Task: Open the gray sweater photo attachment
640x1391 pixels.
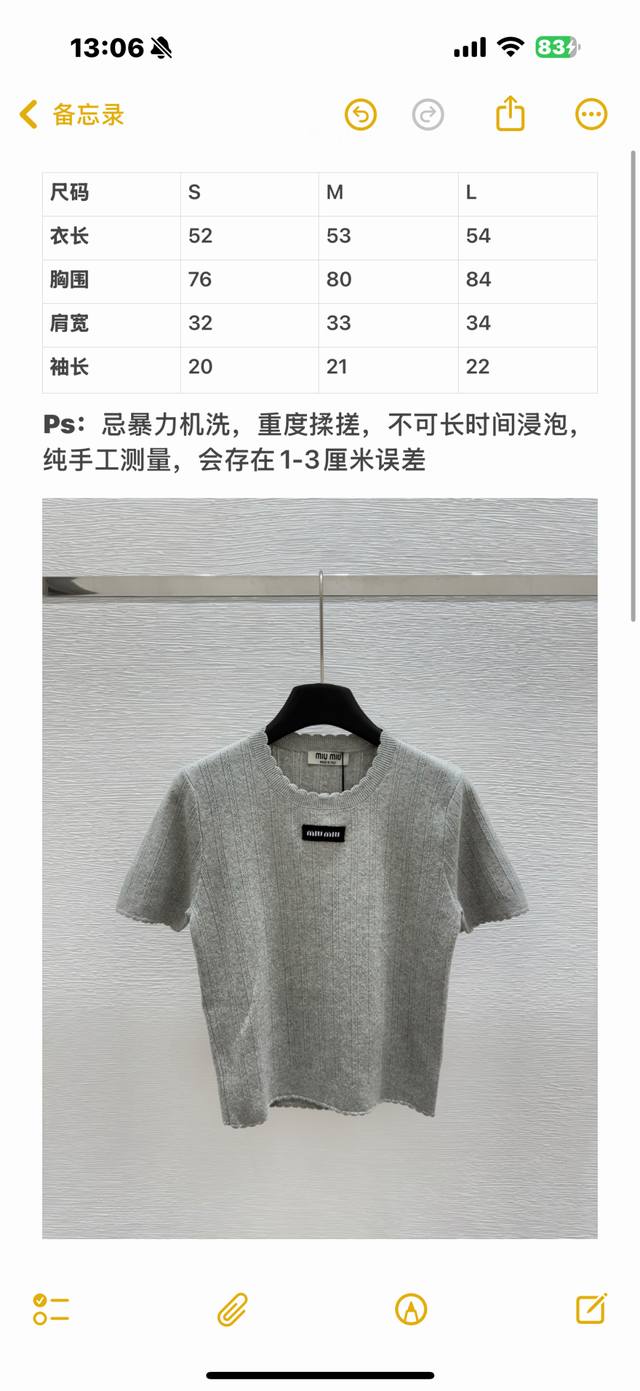Action: pos(320,868)
